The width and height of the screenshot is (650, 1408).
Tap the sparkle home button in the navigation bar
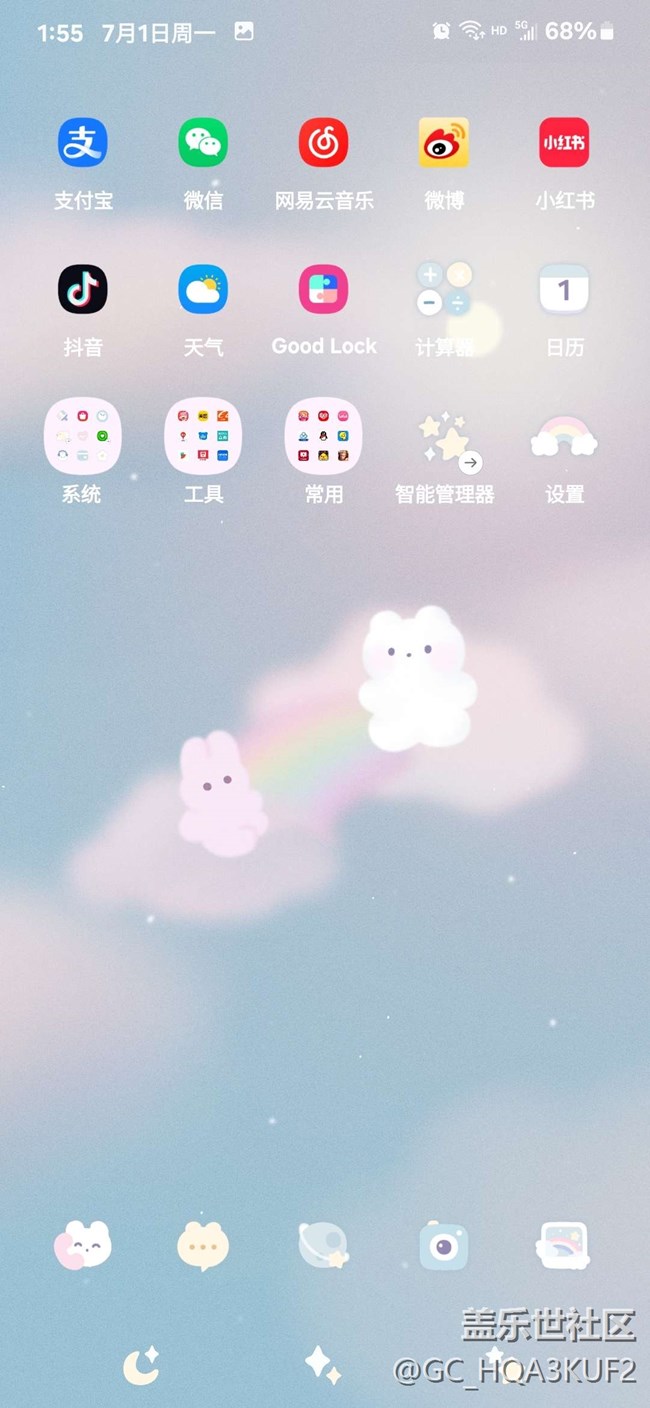(x=322, y=1364)
